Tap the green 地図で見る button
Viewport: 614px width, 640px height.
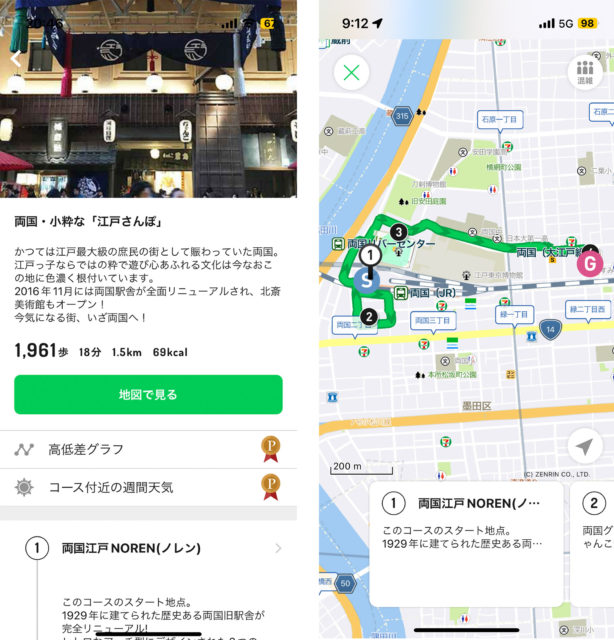click(x=148, y=394)
